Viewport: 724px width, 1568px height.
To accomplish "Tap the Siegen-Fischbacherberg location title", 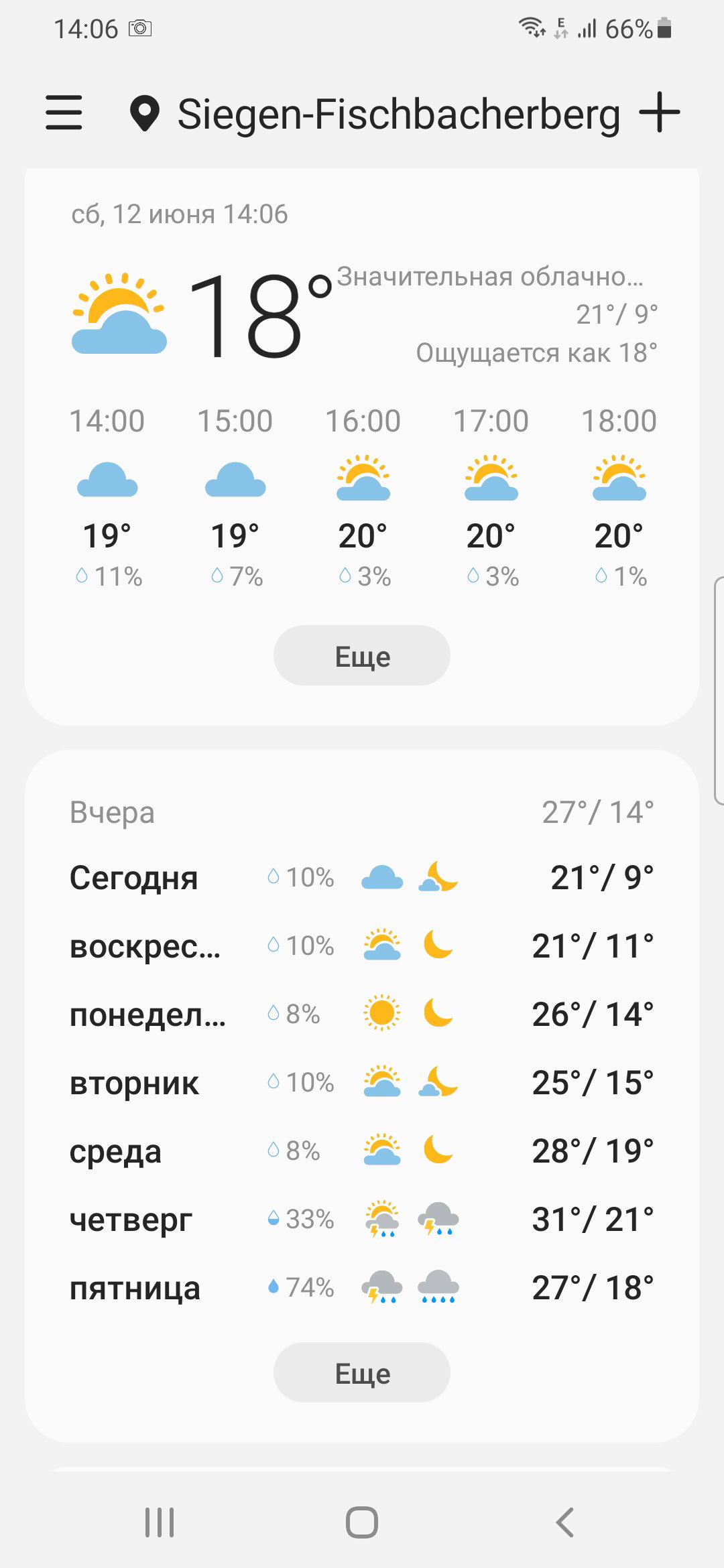I will click(398, 114).
